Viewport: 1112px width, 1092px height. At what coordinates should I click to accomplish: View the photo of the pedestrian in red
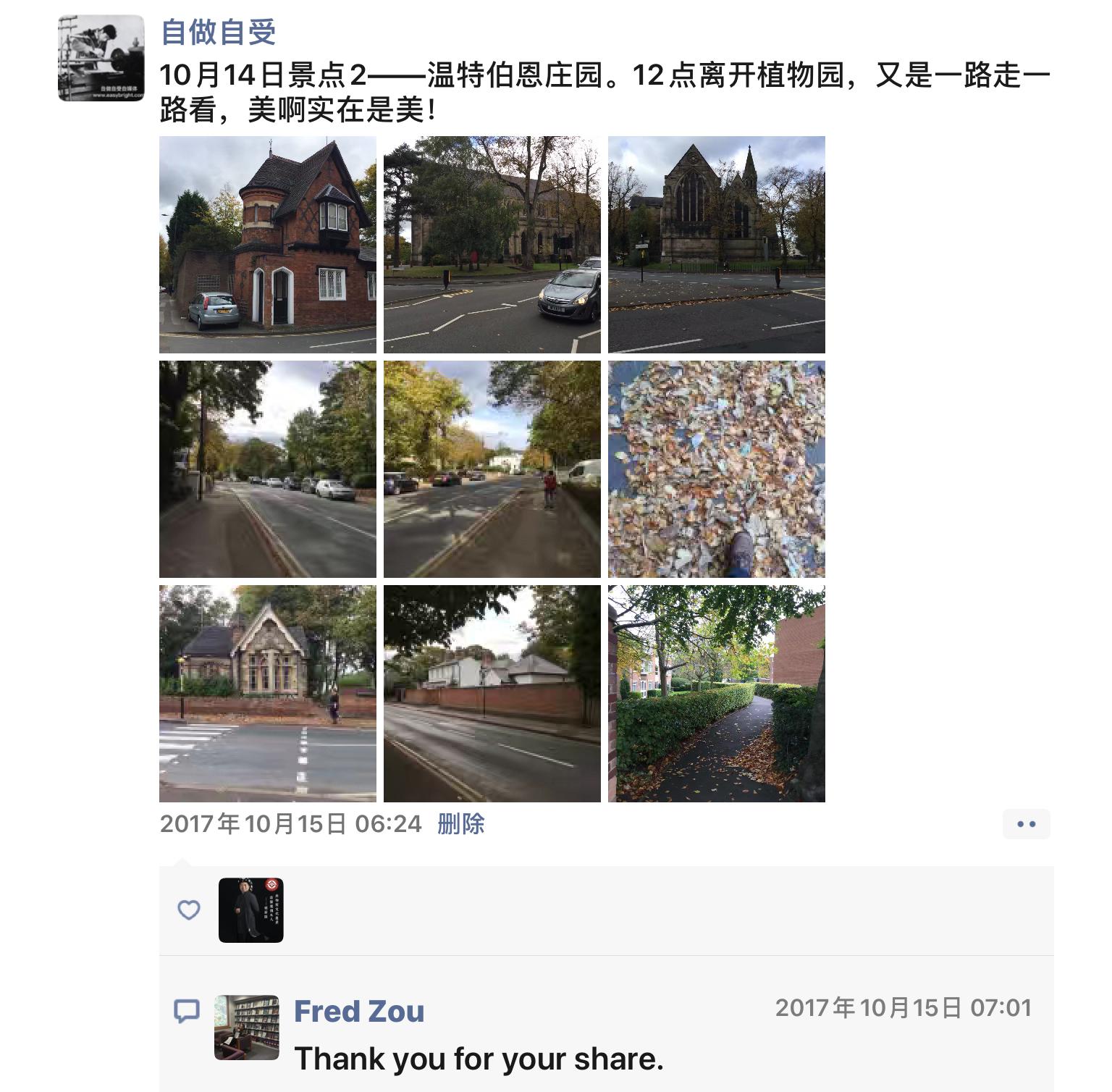pyautogui.click(x=492, y=469)
